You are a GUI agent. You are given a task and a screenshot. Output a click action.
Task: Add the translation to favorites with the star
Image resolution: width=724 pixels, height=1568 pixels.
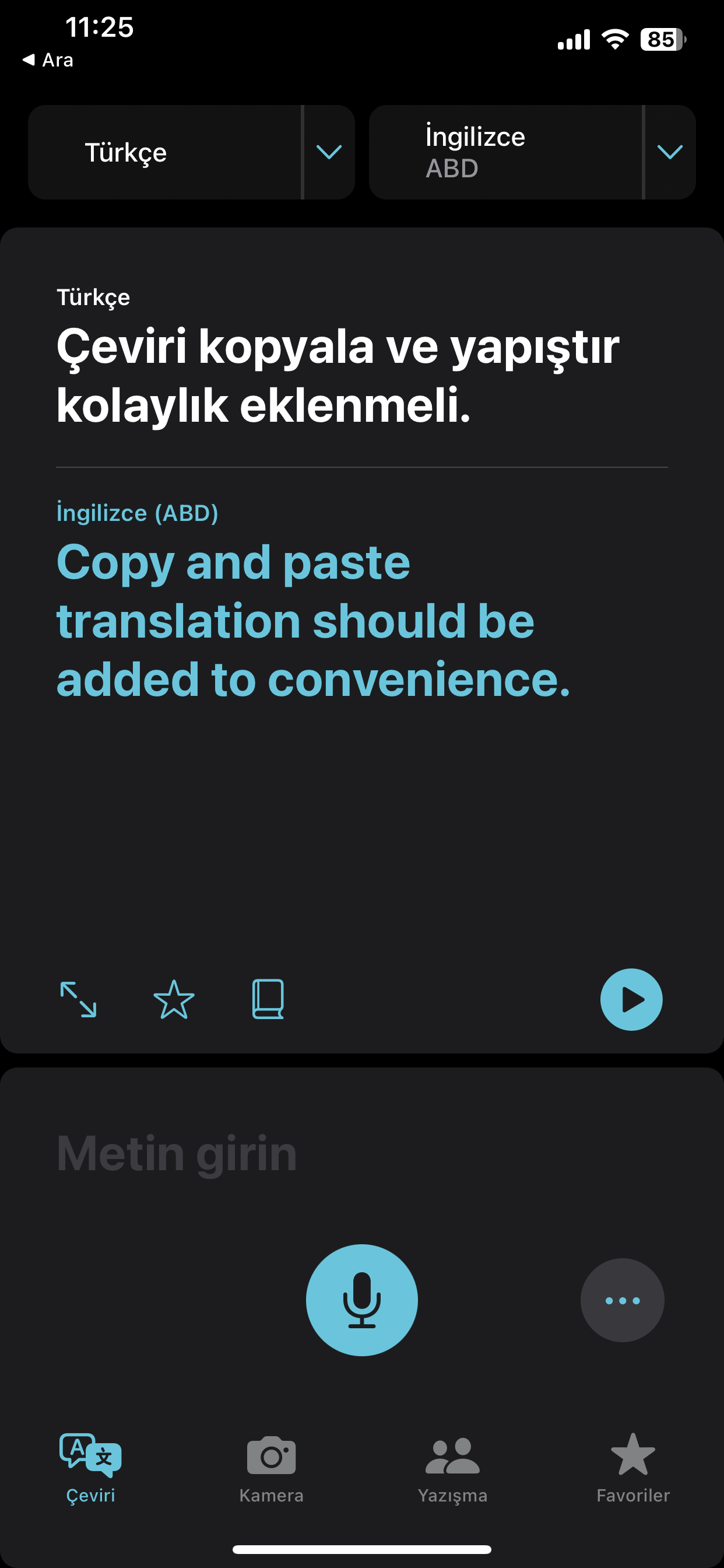(174, 999)
